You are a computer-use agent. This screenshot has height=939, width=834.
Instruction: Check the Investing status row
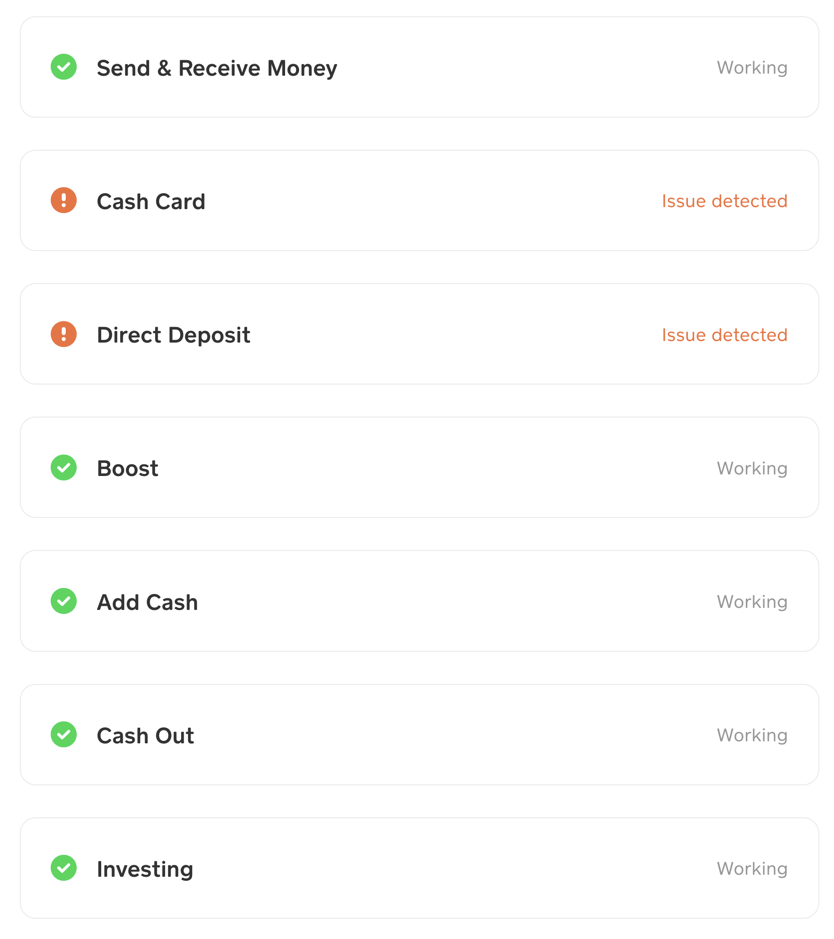(x=418, y=869)
